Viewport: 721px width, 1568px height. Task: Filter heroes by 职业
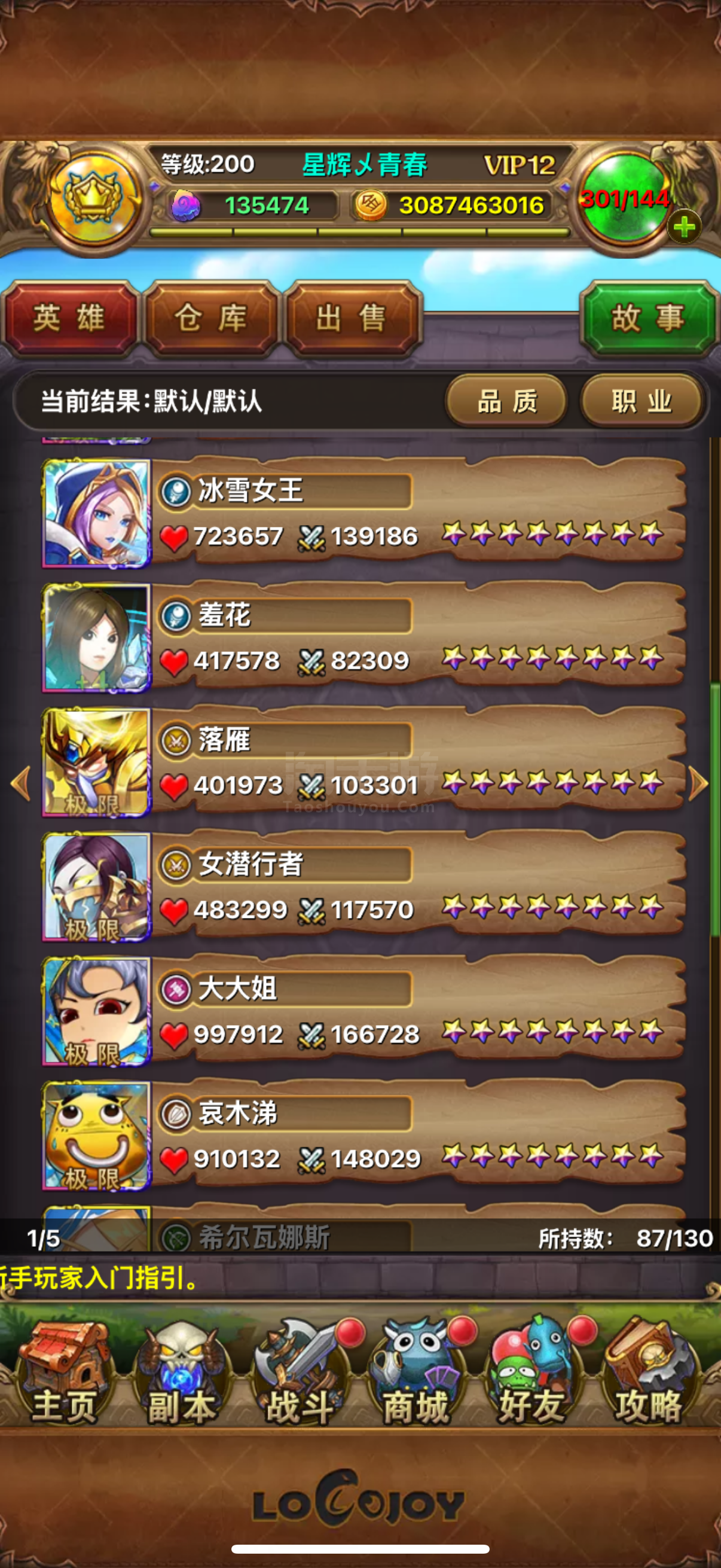tap(641, 401)
